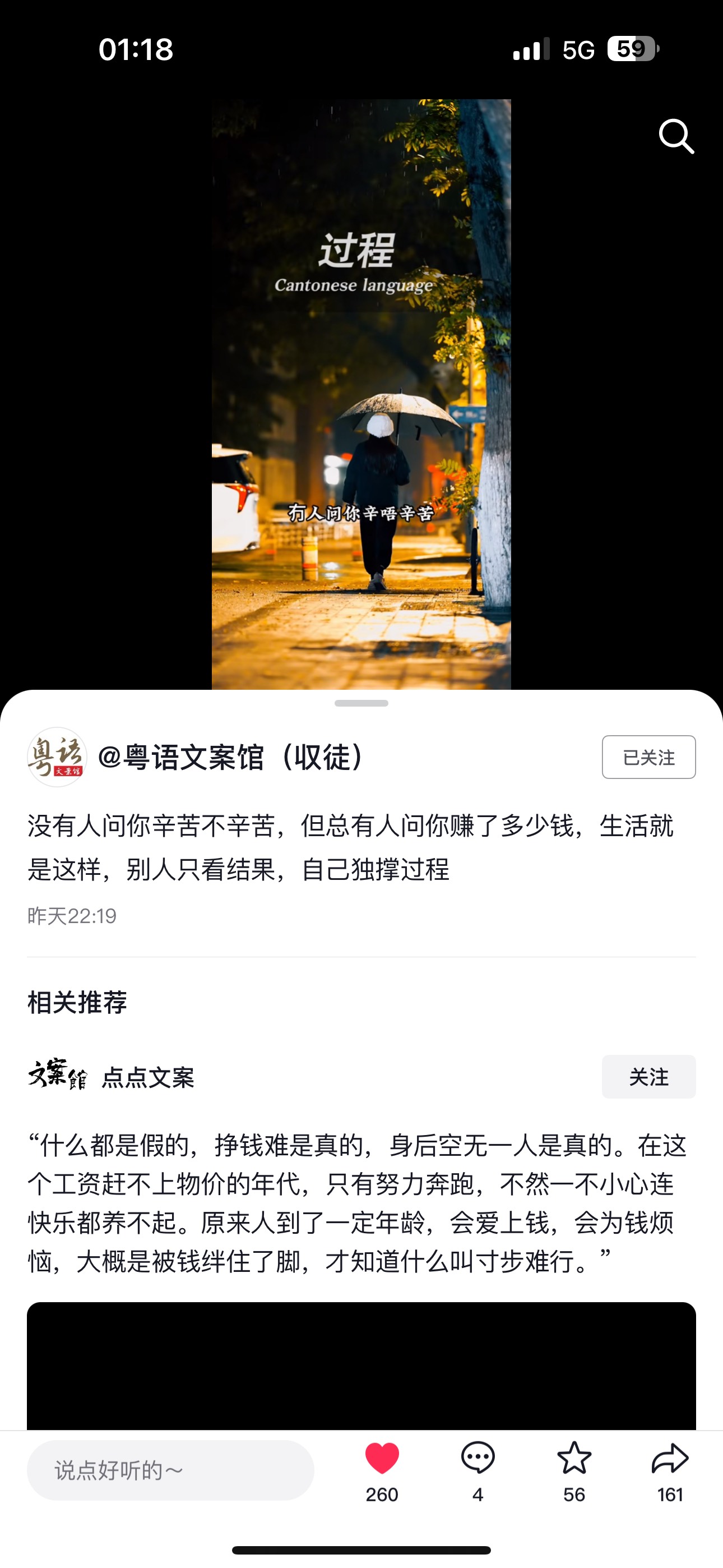This screenshot has width=723, height=1568.
Task: Tap the 已关注 following button
Action: pyautogui.click(x=649, y=757)
